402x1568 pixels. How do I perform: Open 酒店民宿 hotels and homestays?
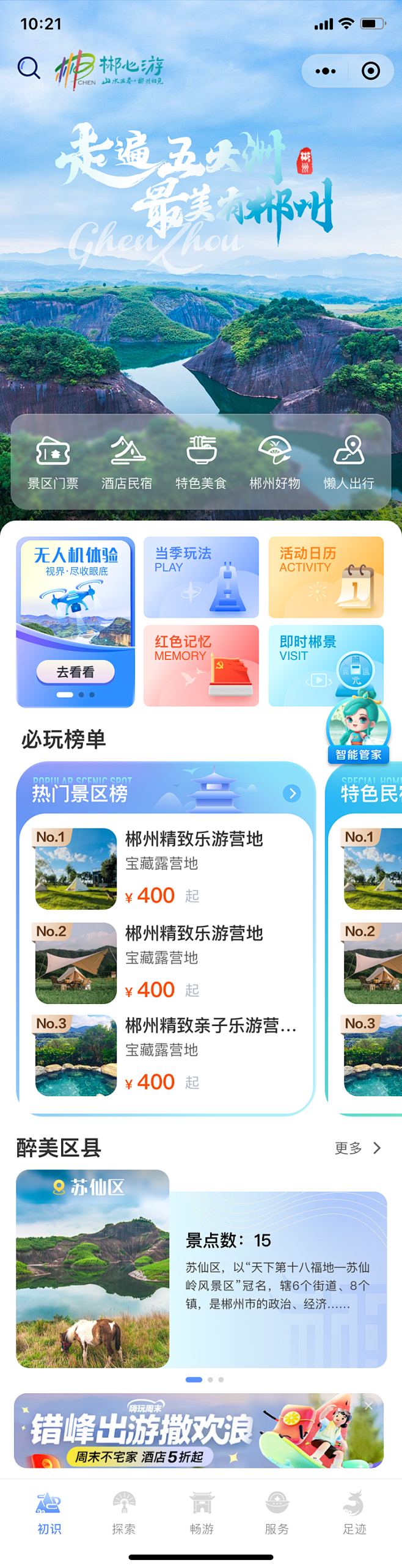[x=127, y=462]
